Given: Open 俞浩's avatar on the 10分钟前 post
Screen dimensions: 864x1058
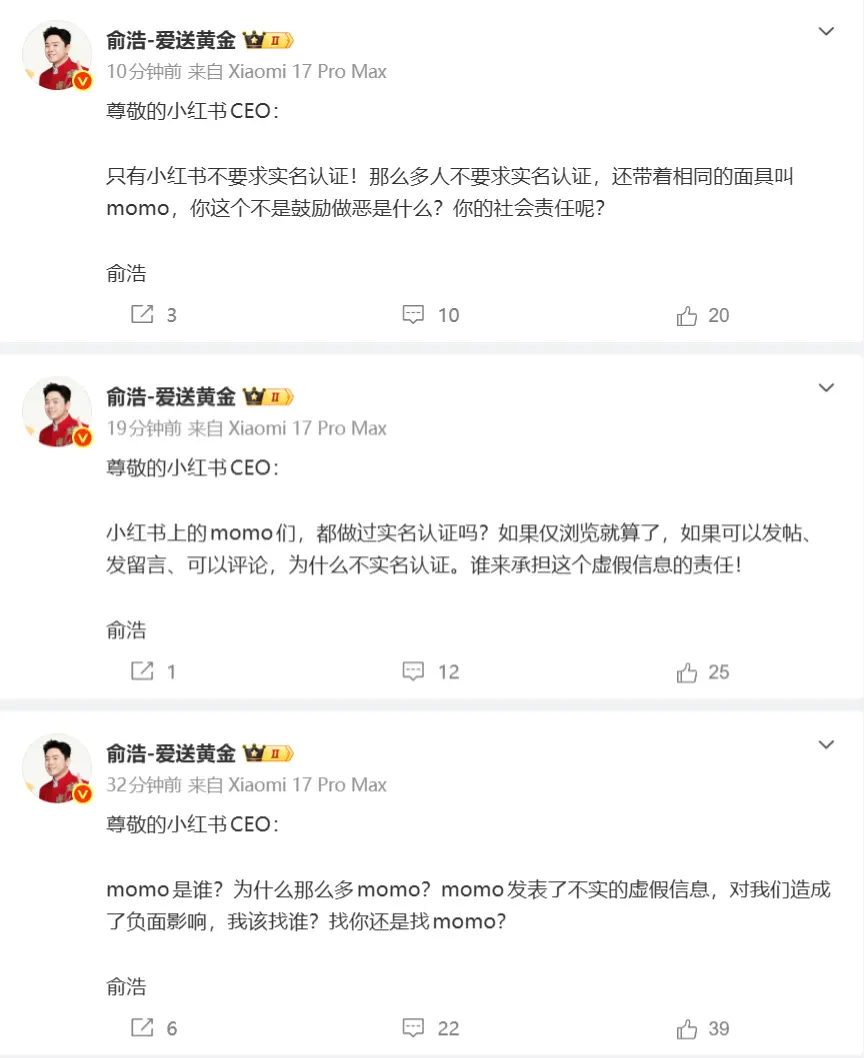Looking at the screenshot, I should 58,56.
